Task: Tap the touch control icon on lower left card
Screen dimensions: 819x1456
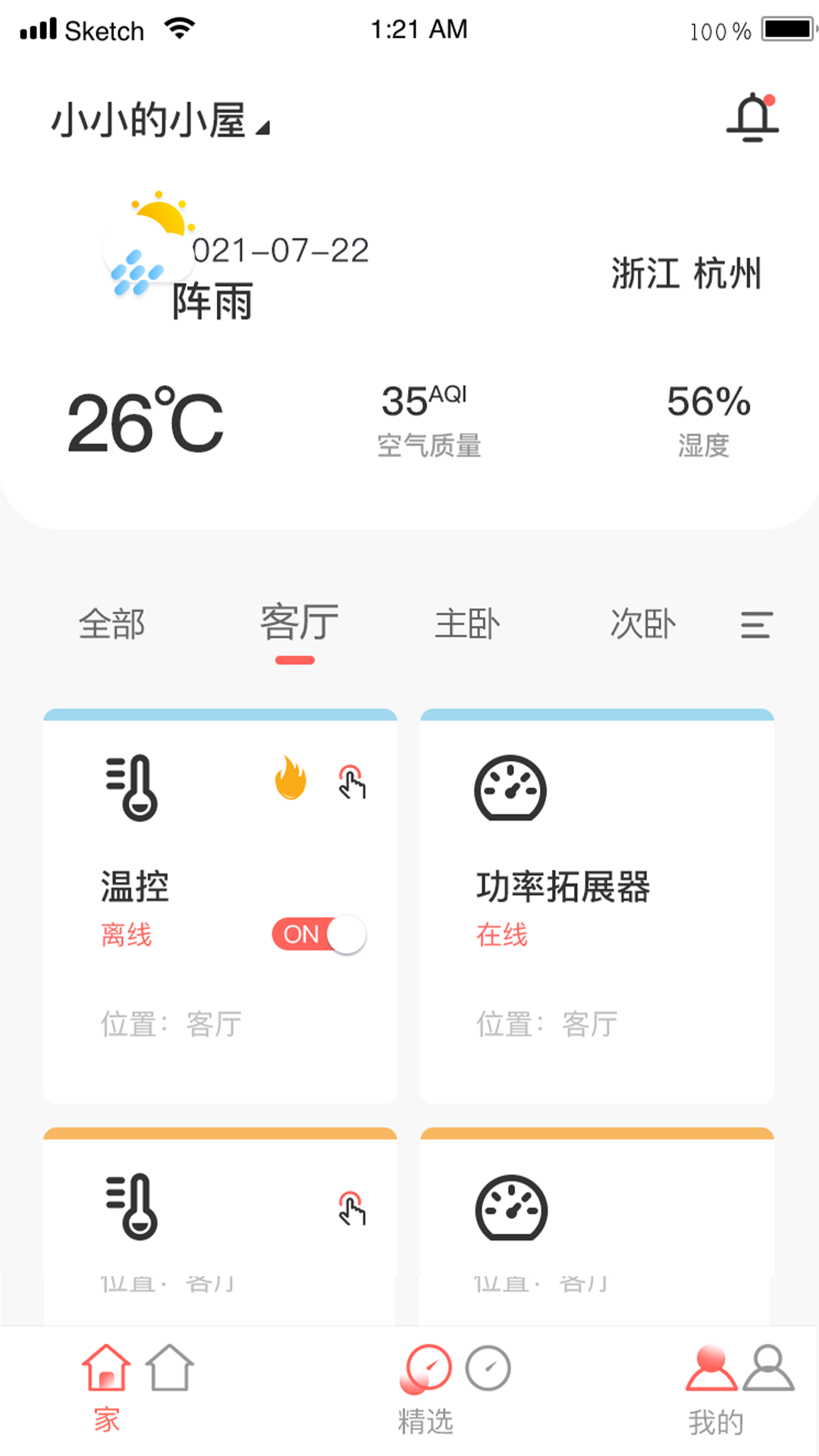Action: coord(351,1210)
